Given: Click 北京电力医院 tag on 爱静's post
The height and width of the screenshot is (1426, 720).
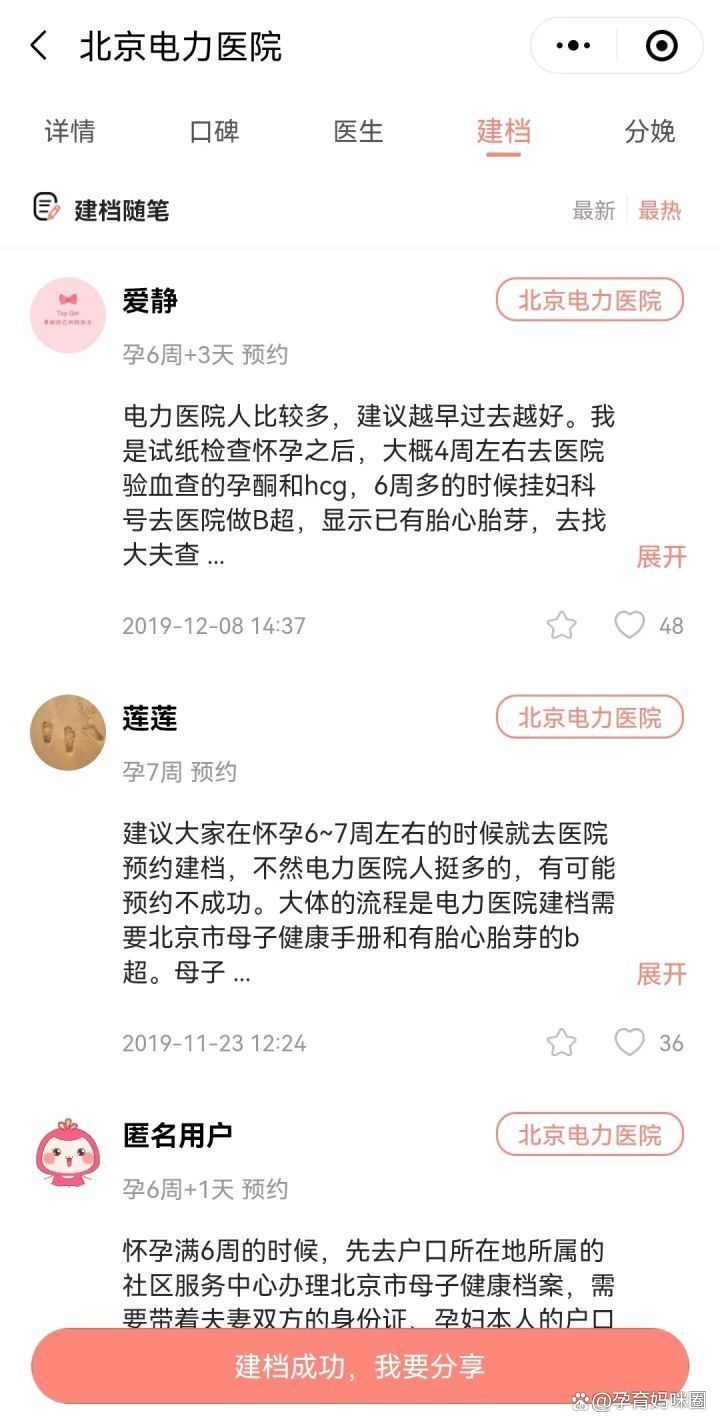Looking at the screenshot, I should 589,300.
